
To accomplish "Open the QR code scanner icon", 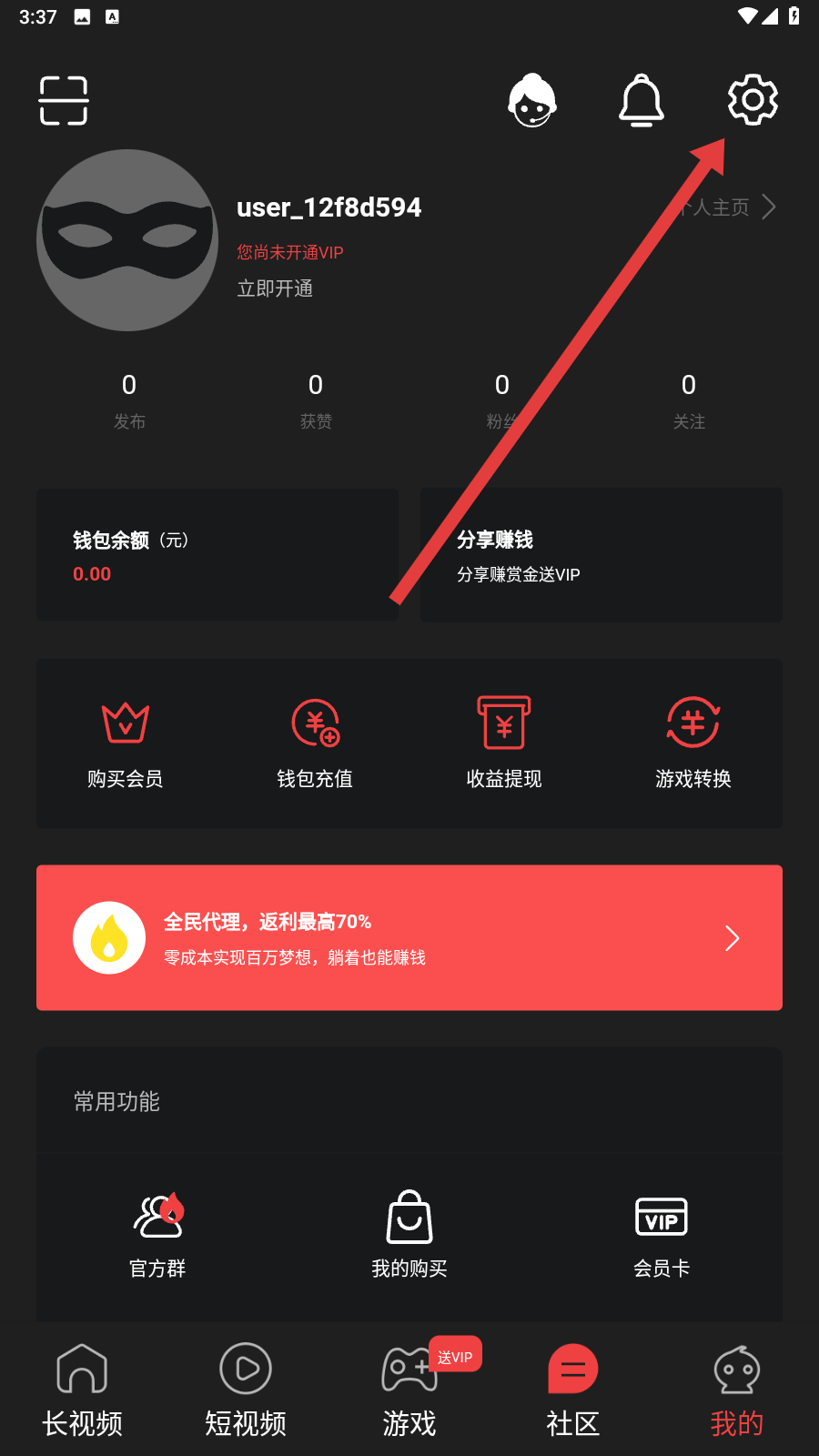I will pyautogui.click(x=63, y=101).
